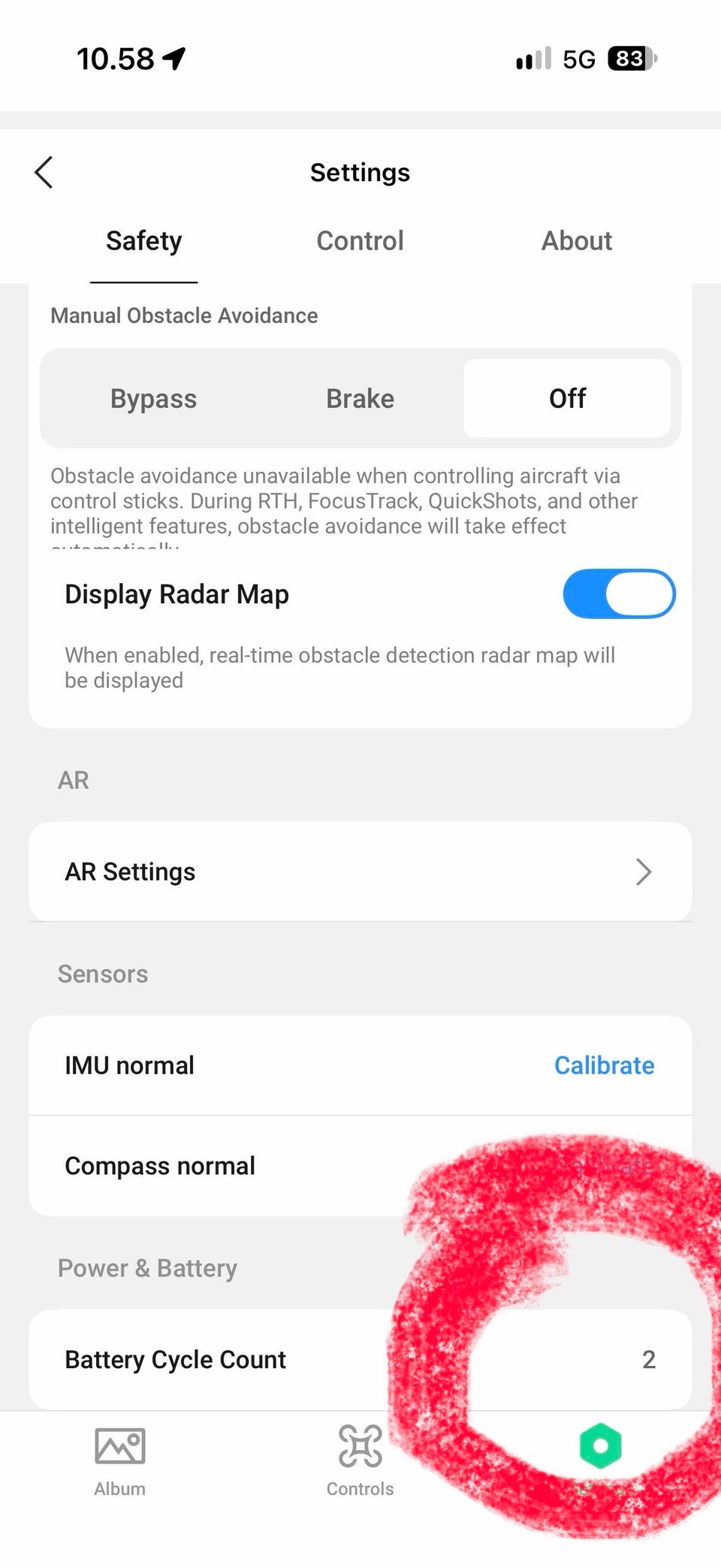
Task: Calibrate the IMU
Action: pyautogui.click(x=604, y=1065)
